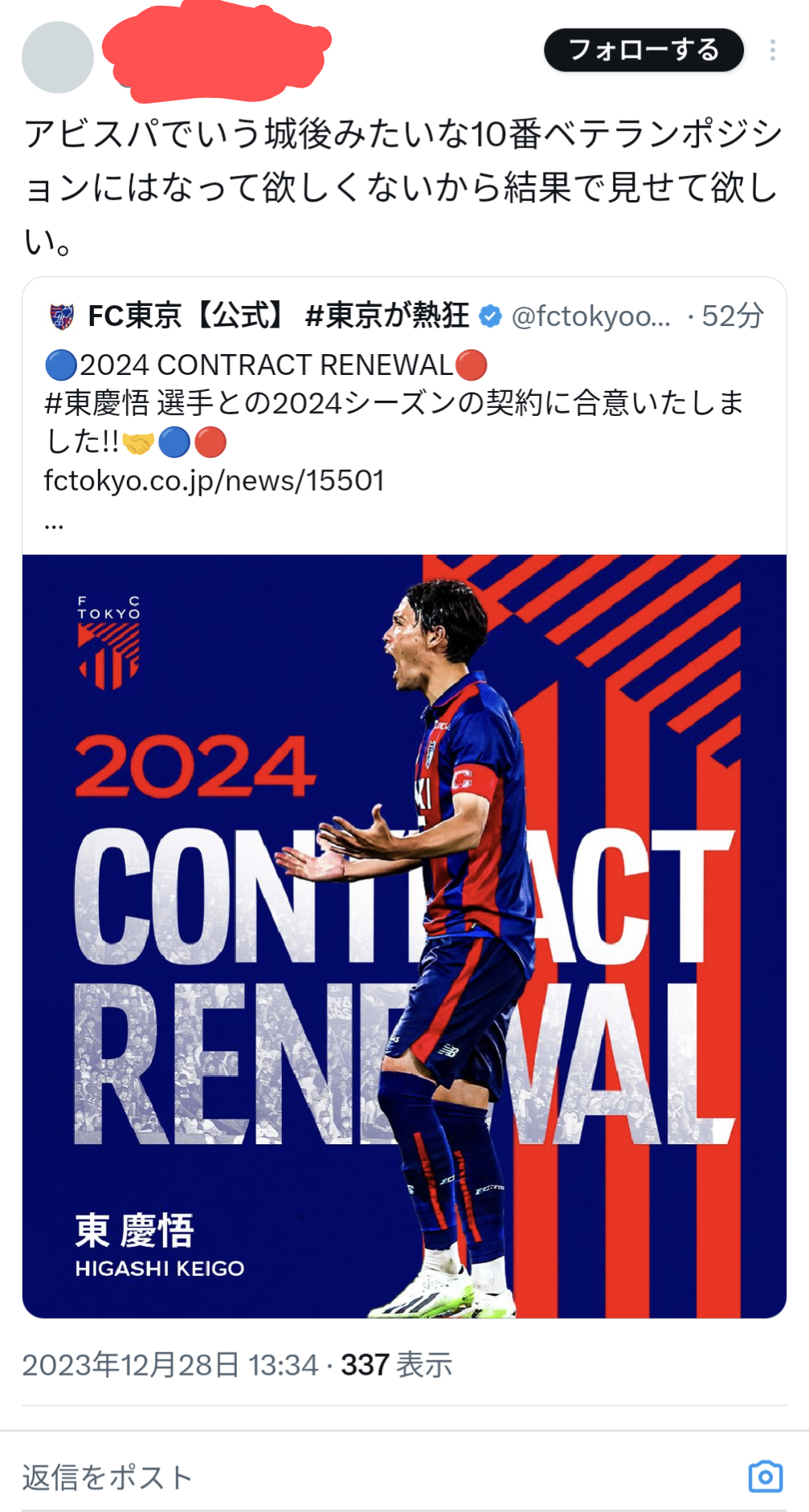Open the poster's profile avatar
The height and width of the screenshot is (1512, 809).
click(x=58, y=57)
